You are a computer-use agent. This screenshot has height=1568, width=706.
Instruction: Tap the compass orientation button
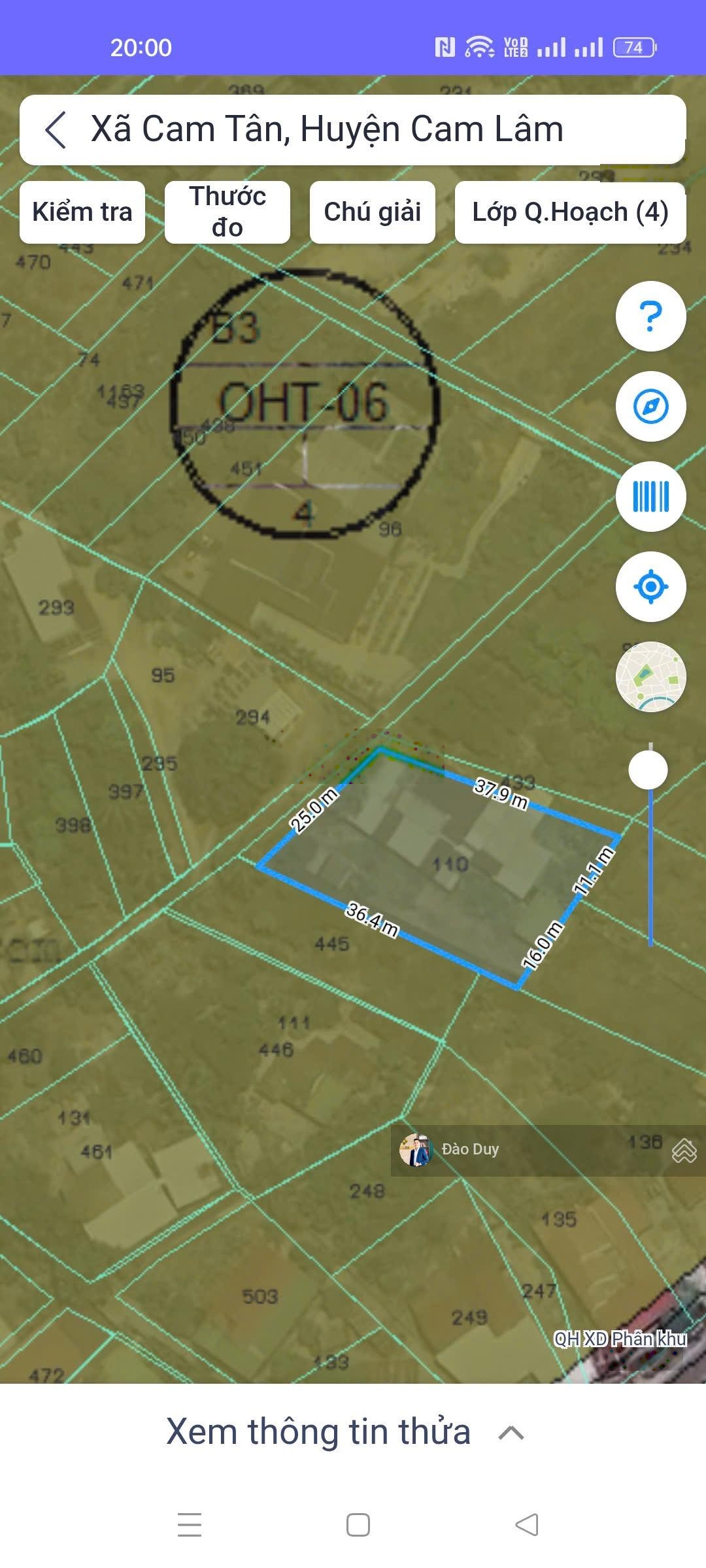[650, 406]
